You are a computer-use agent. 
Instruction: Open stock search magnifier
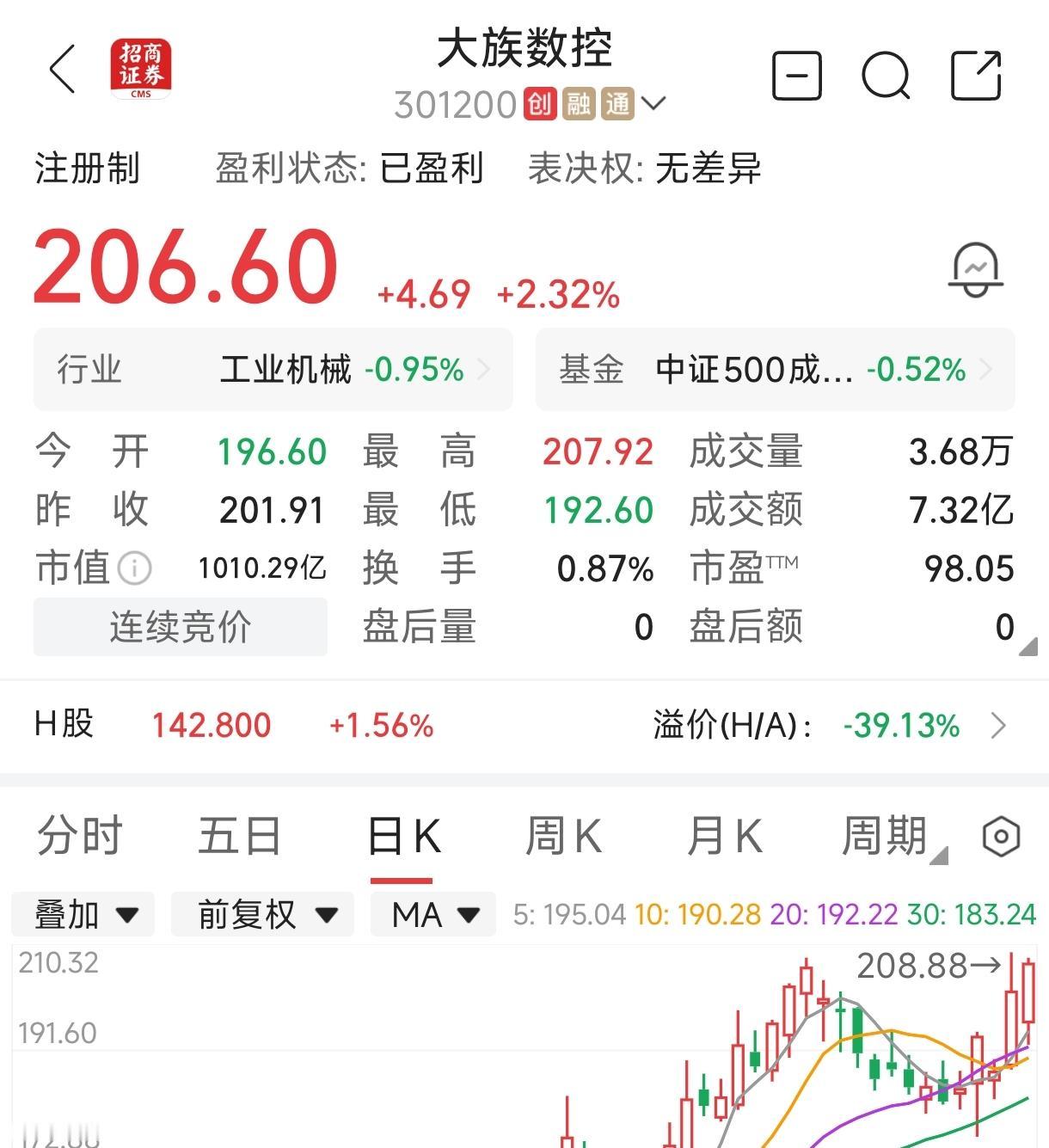pyautogui.click(x=886, y=76)
